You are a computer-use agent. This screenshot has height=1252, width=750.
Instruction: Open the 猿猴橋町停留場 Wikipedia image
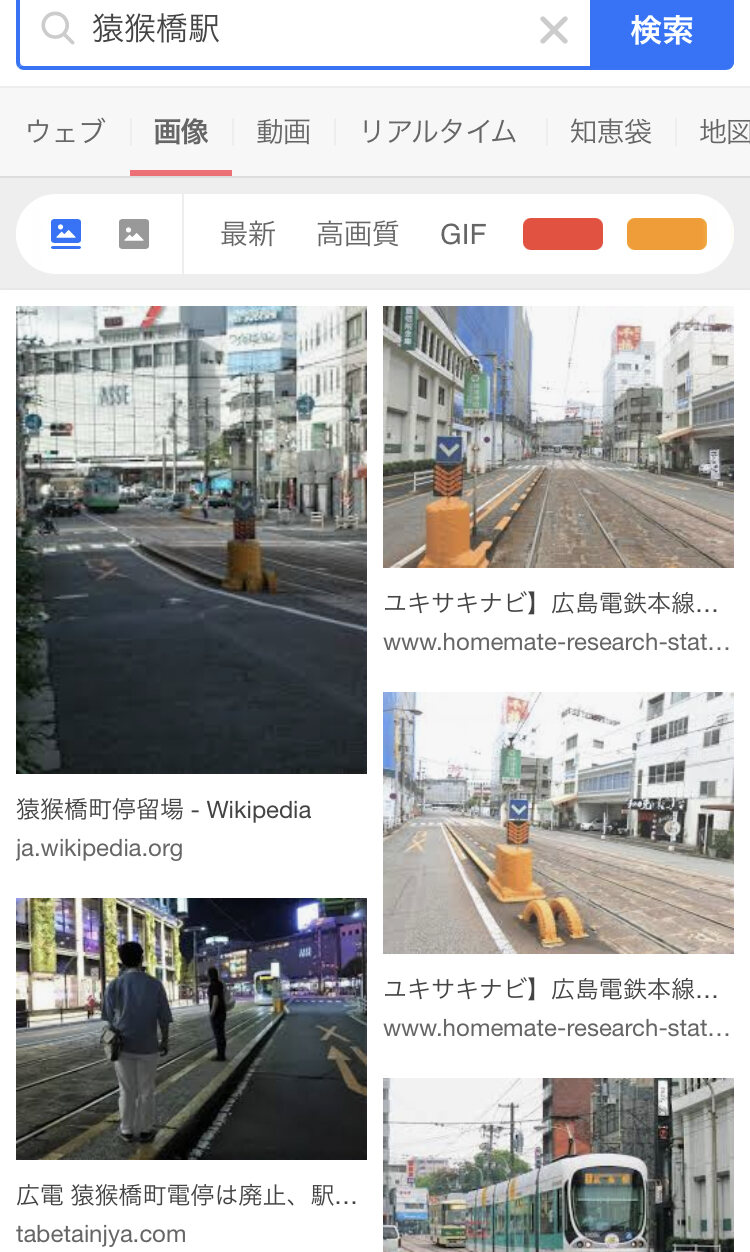(x=191, y=540)
